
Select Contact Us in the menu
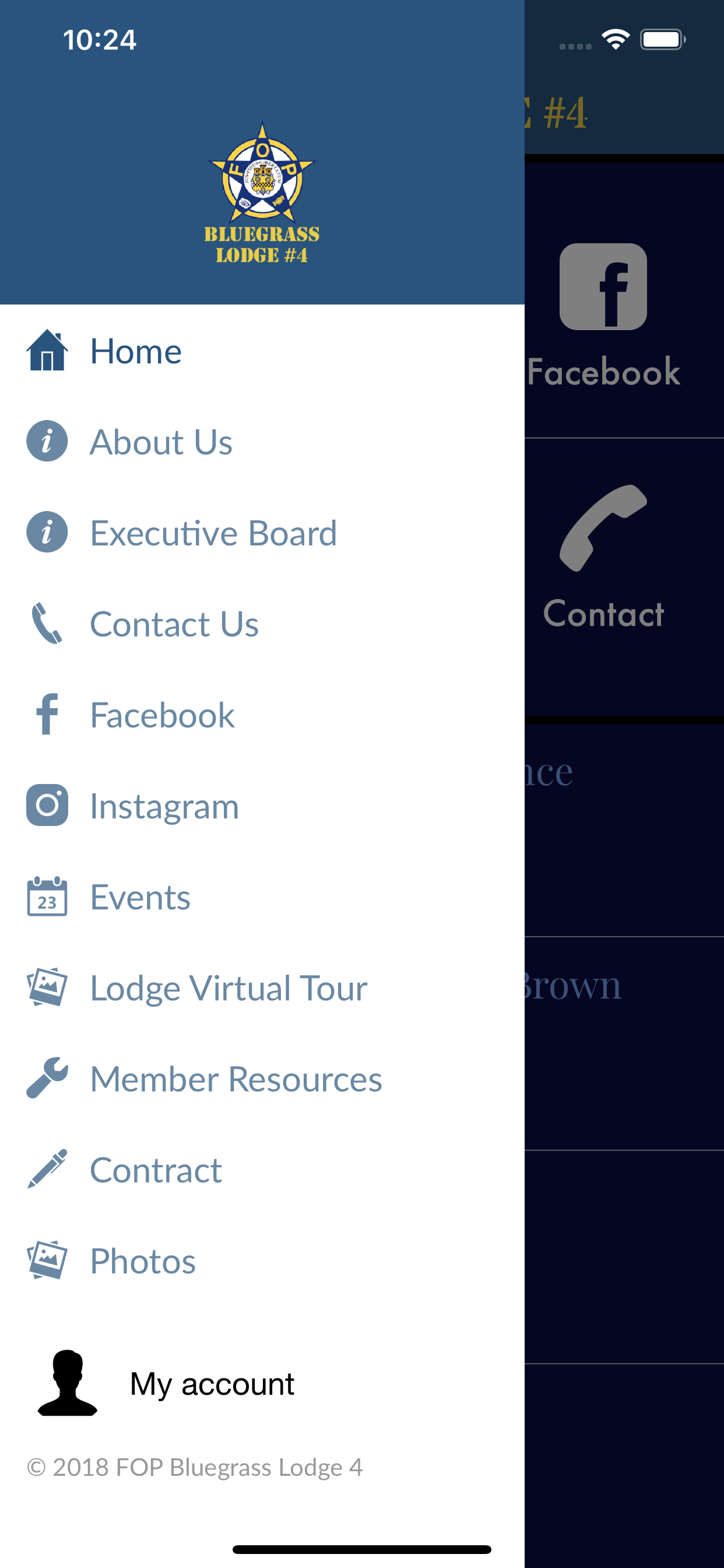262,624
